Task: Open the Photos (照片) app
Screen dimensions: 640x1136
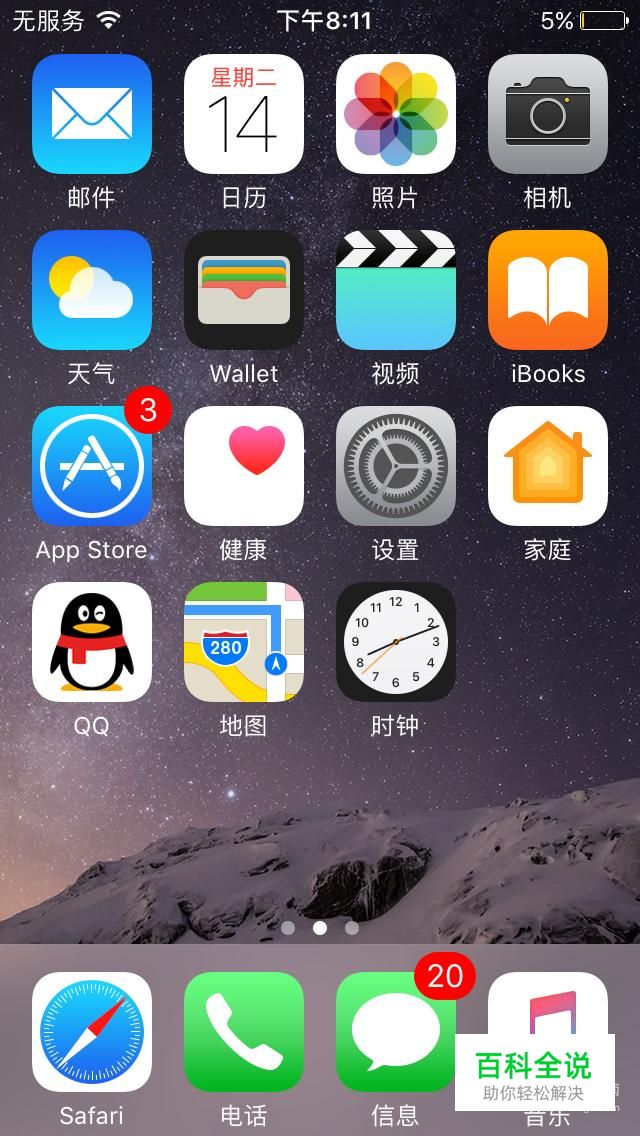Action: pos(396,114)
